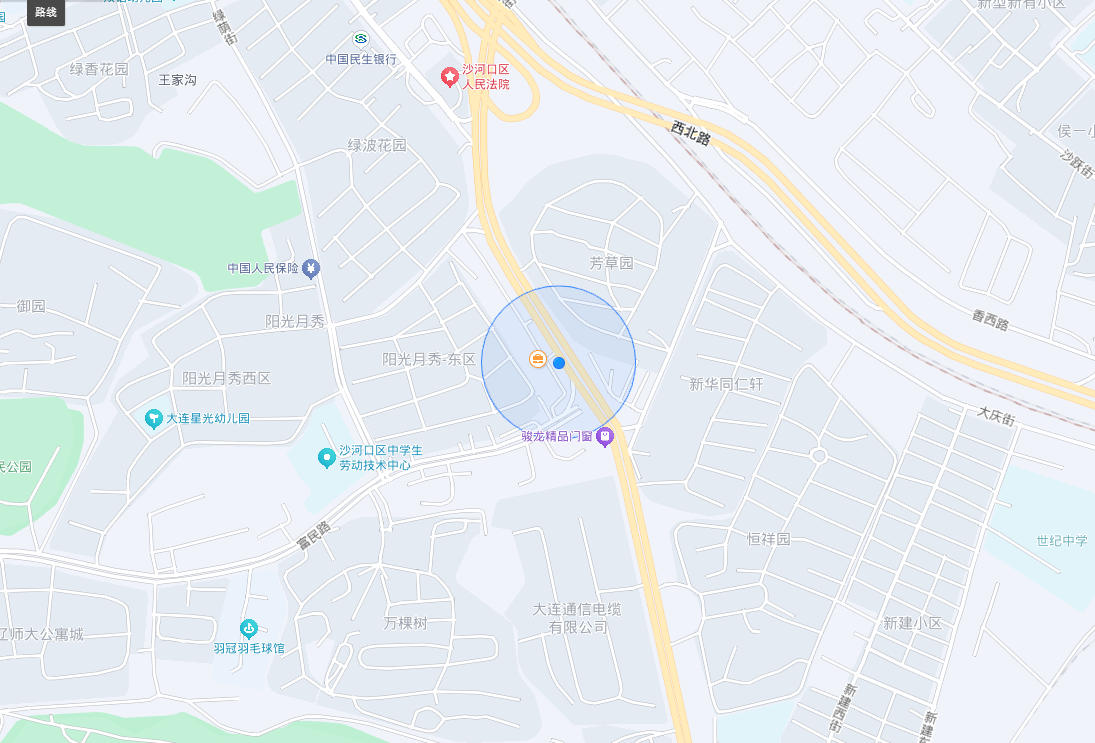The image size is (1095, 743).
Task: Tap the purple shop marker near 阳光月秀-东区
Action: click(604, 436)
